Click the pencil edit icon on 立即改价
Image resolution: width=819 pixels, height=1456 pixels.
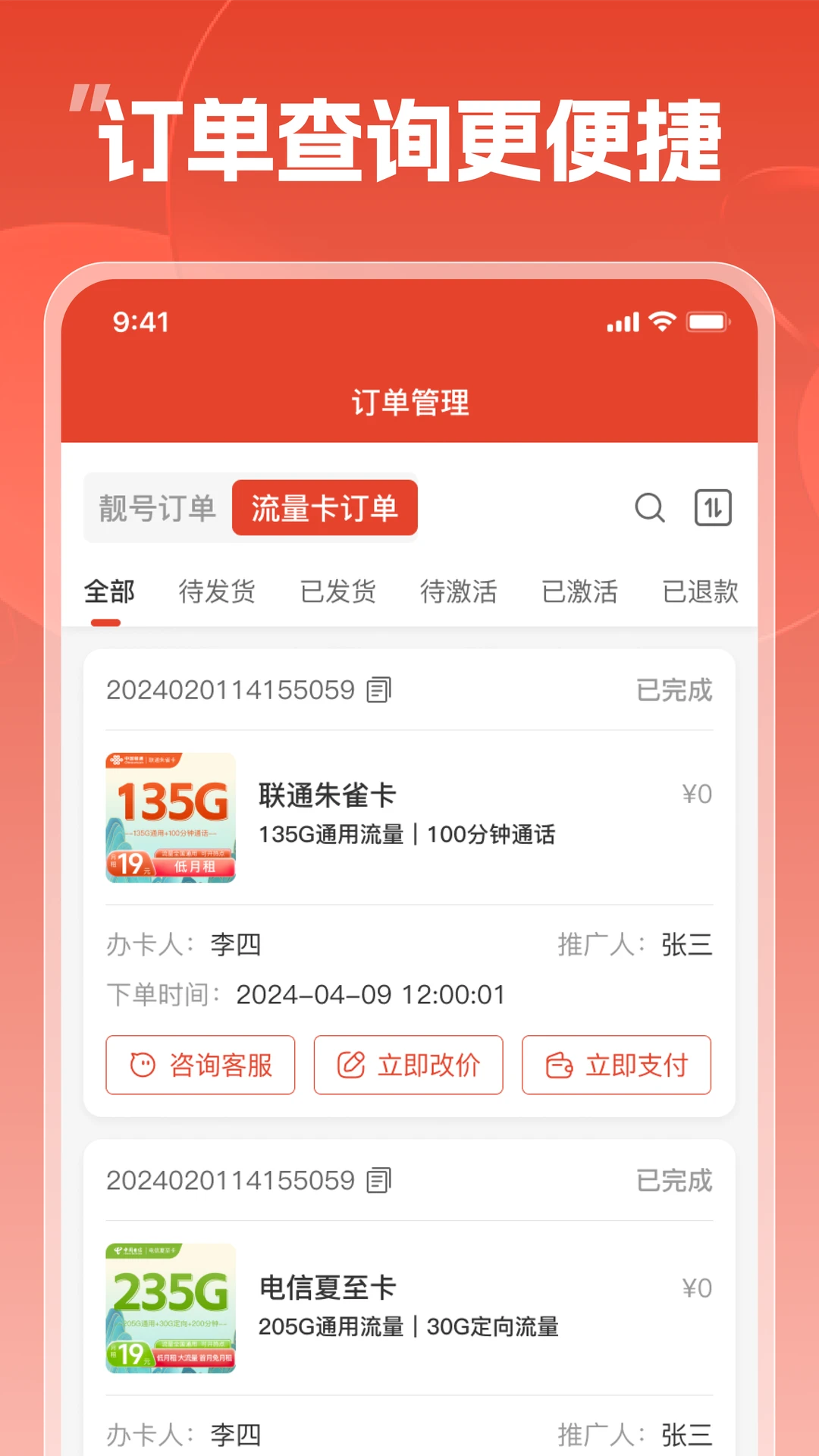point(349,1065)
